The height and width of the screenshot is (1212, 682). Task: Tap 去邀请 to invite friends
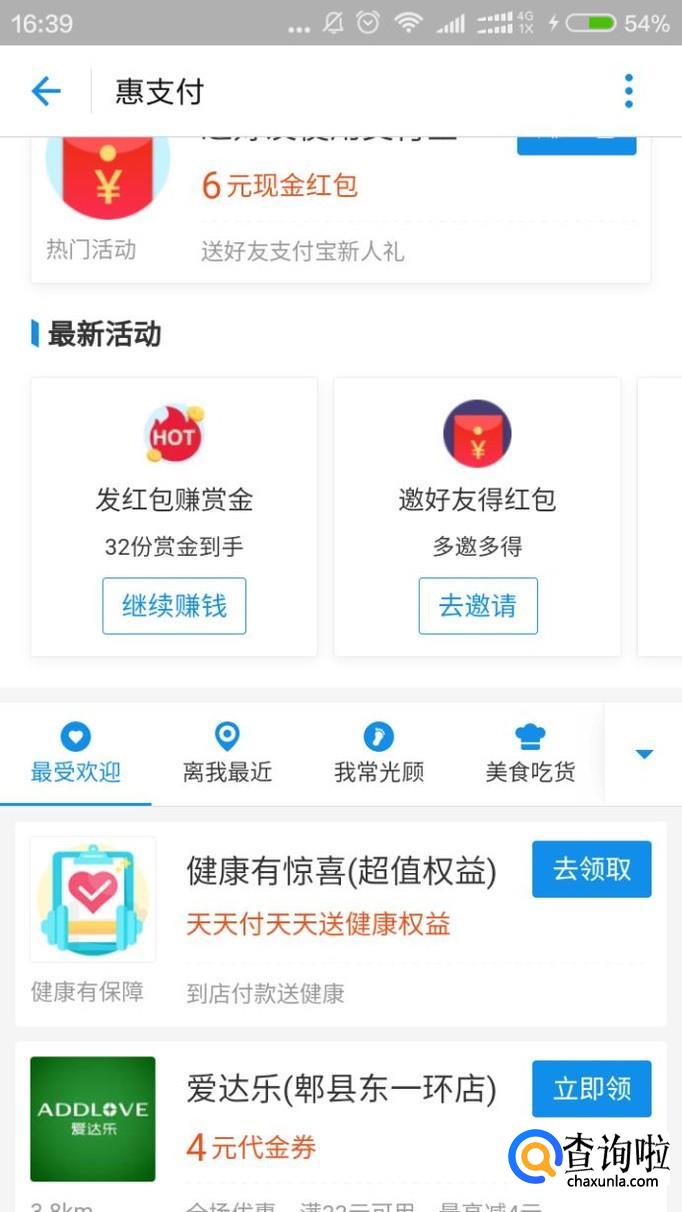[x=478, y=606]
